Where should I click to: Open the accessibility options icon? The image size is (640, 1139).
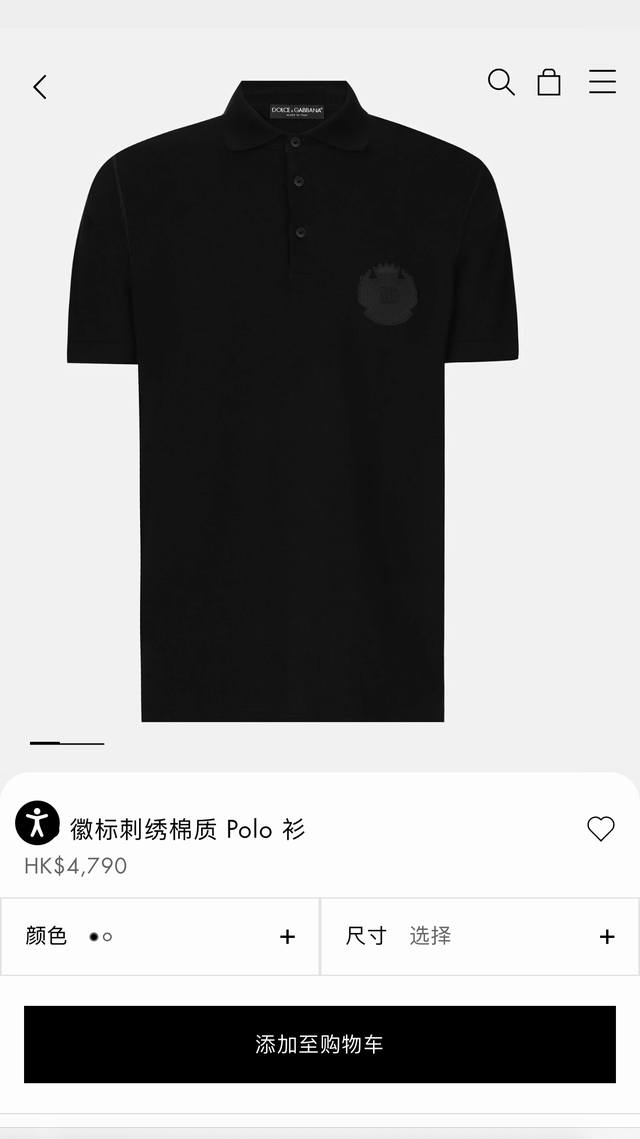click(x=37, y=823)
